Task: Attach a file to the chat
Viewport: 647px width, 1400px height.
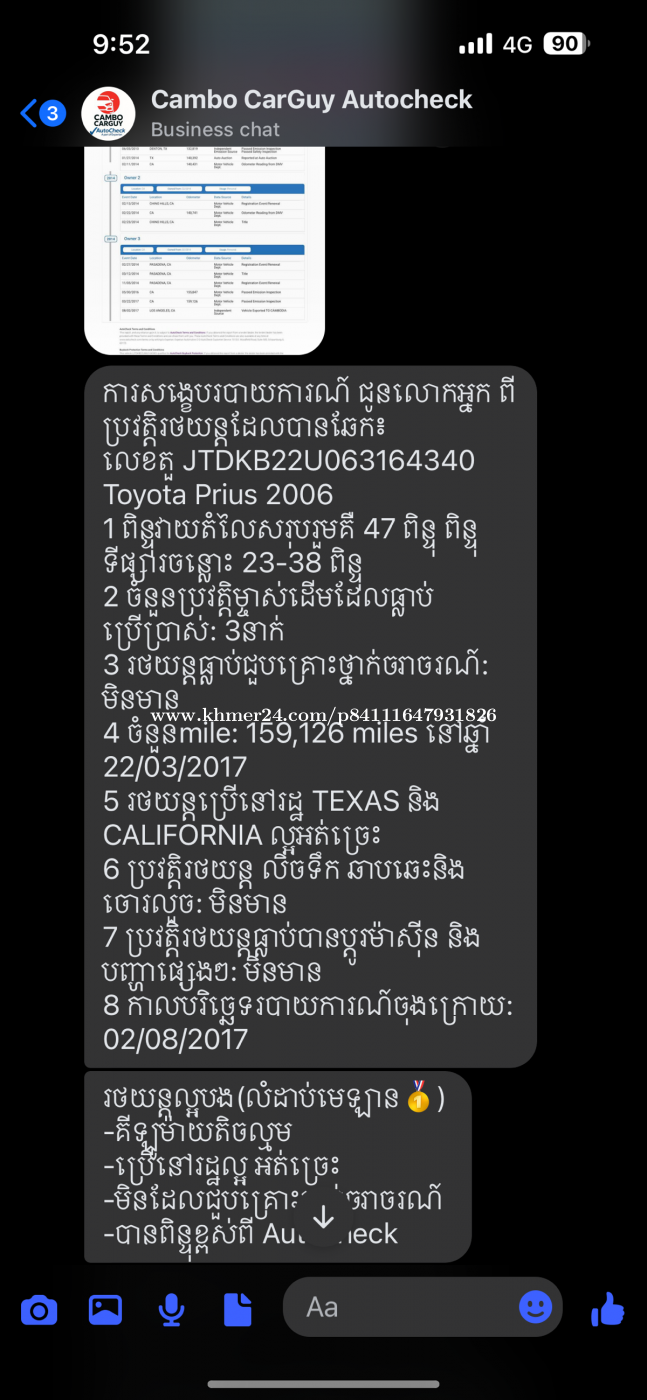Action: tap(237, 1308)
